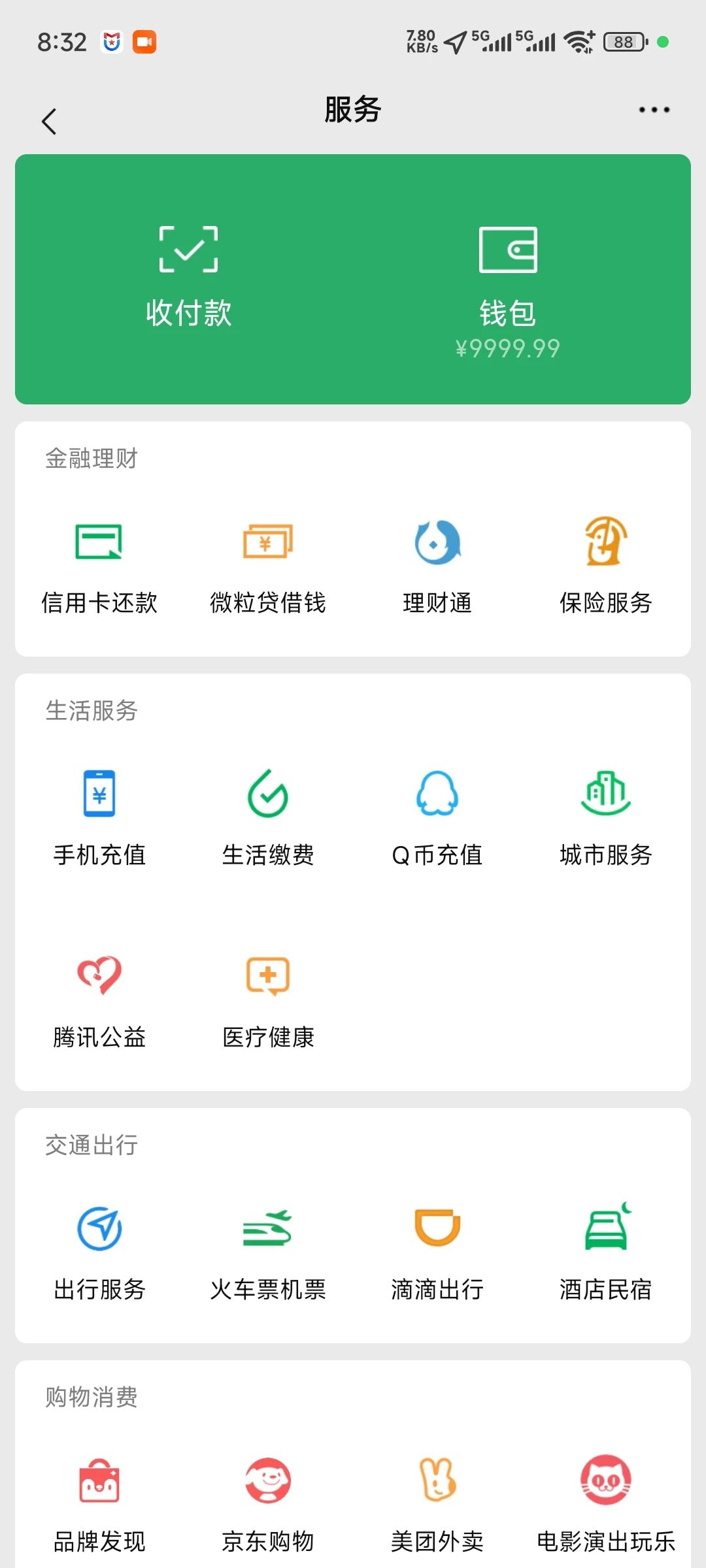Select Q币充值 Q-coin recharge
Image resolution: width=706 pixels, height=1568 pixels.
(436, 817)
